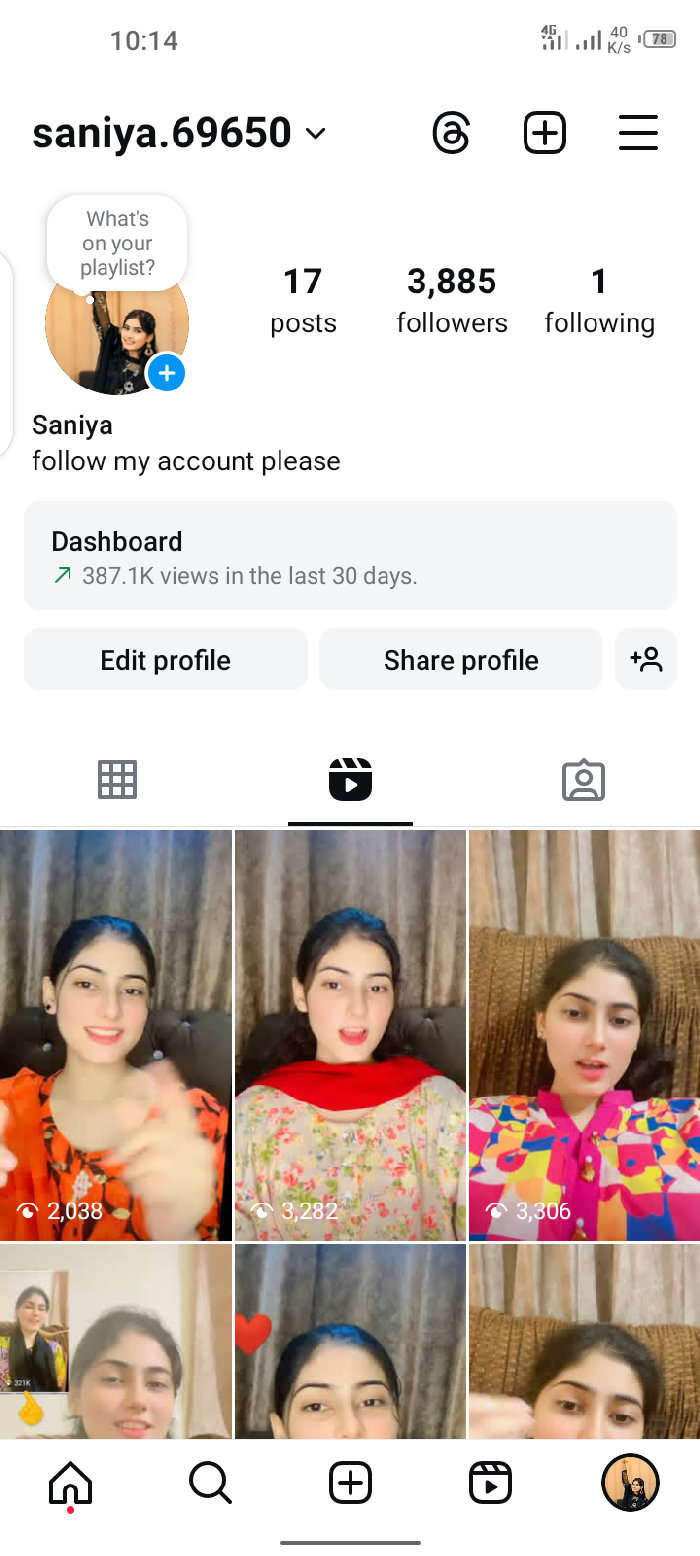Switch to the tagged photos tab
The height and width of the screenshot is (1556, 700).
click(583, 780)
